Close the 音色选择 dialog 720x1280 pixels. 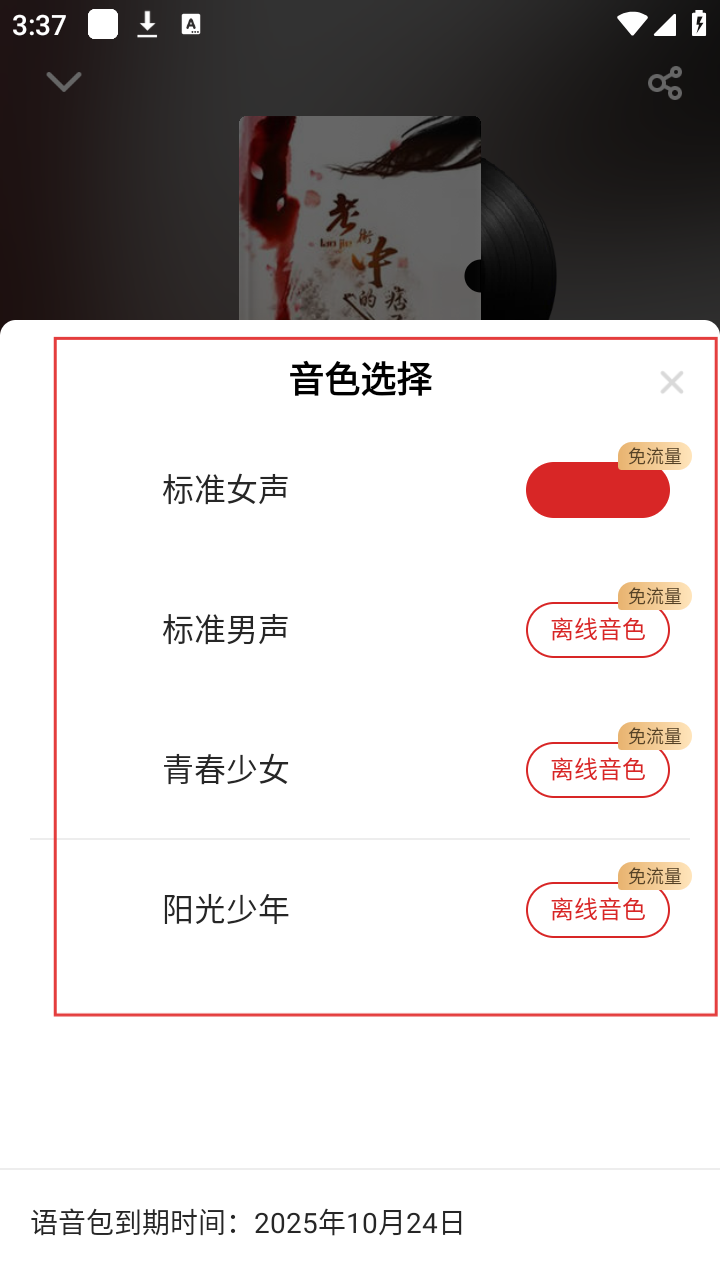(671, 382)
